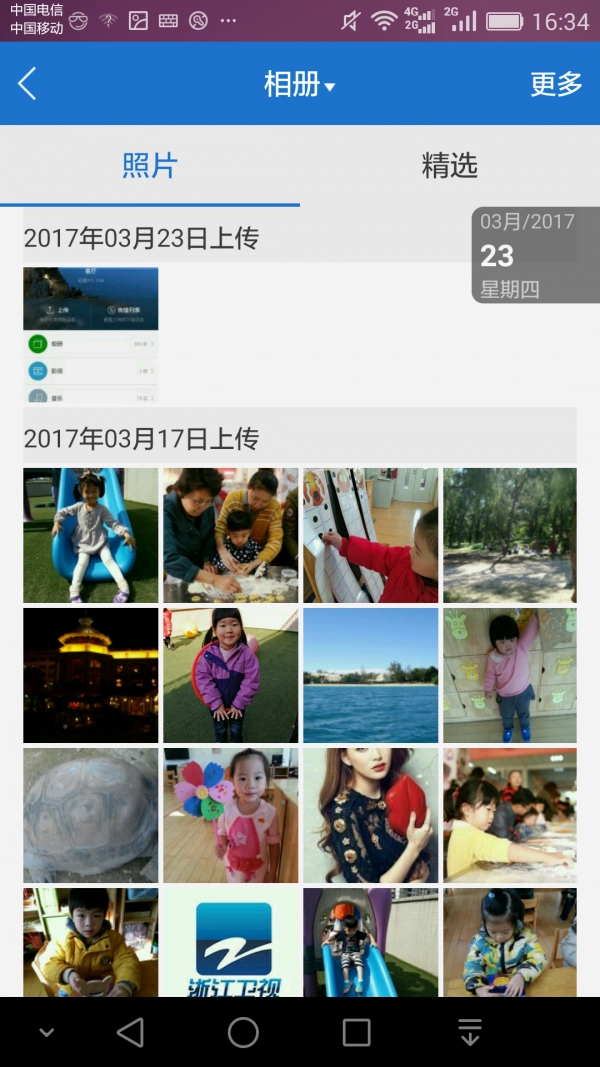Open the 更多 menu

point(556,85)
